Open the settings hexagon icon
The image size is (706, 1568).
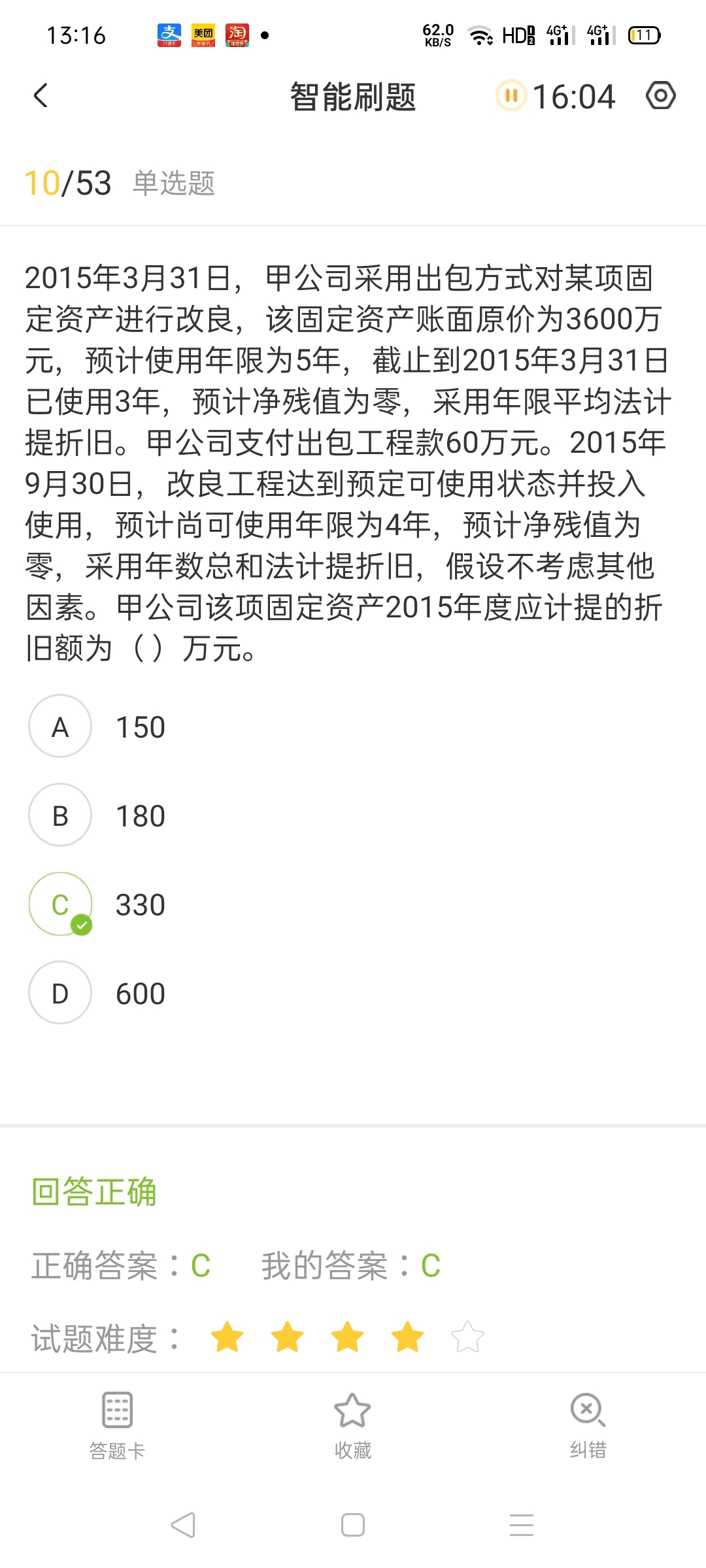point(660,96)
